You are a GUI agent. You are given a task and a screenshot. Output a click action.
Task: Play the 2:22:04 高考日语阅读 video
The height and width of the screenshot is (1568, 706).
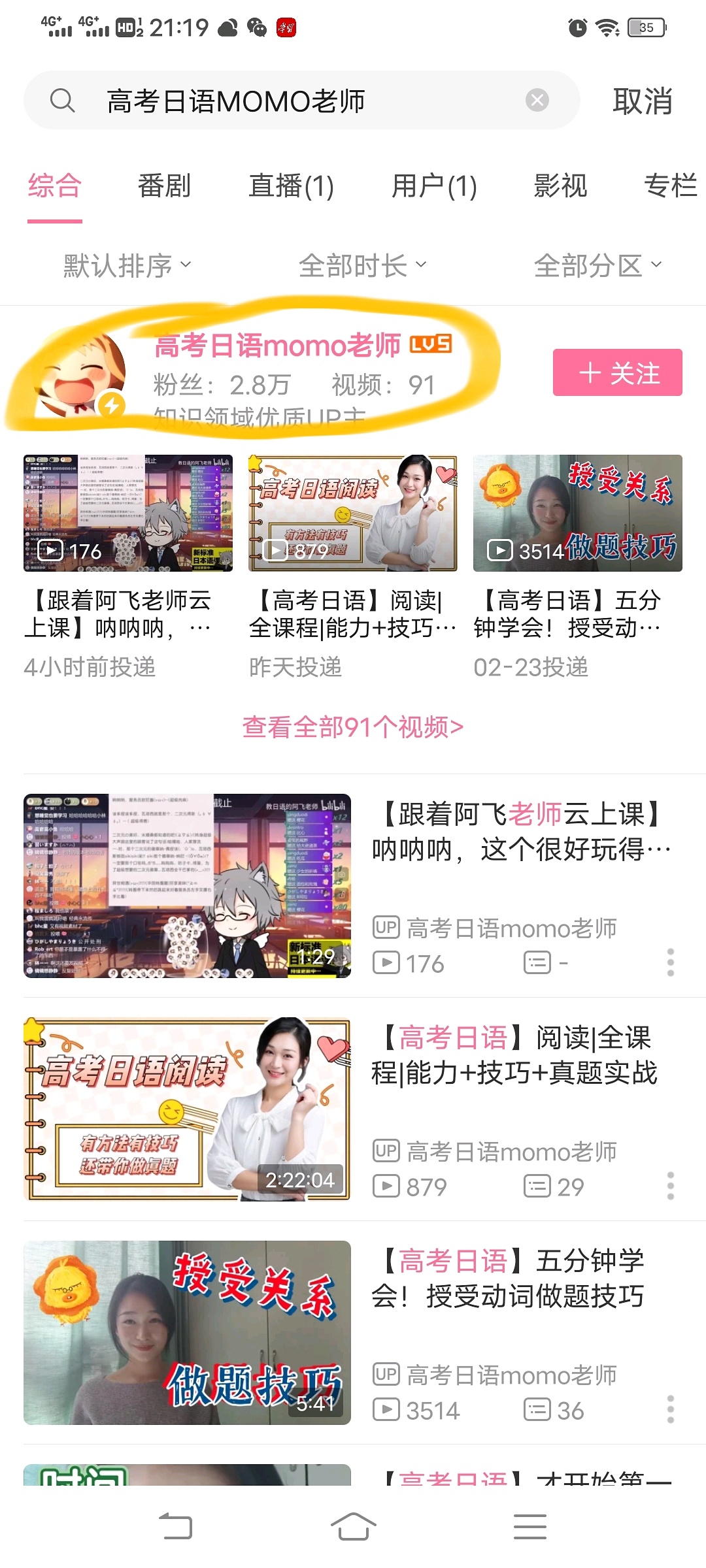[x=187, y=1109]
